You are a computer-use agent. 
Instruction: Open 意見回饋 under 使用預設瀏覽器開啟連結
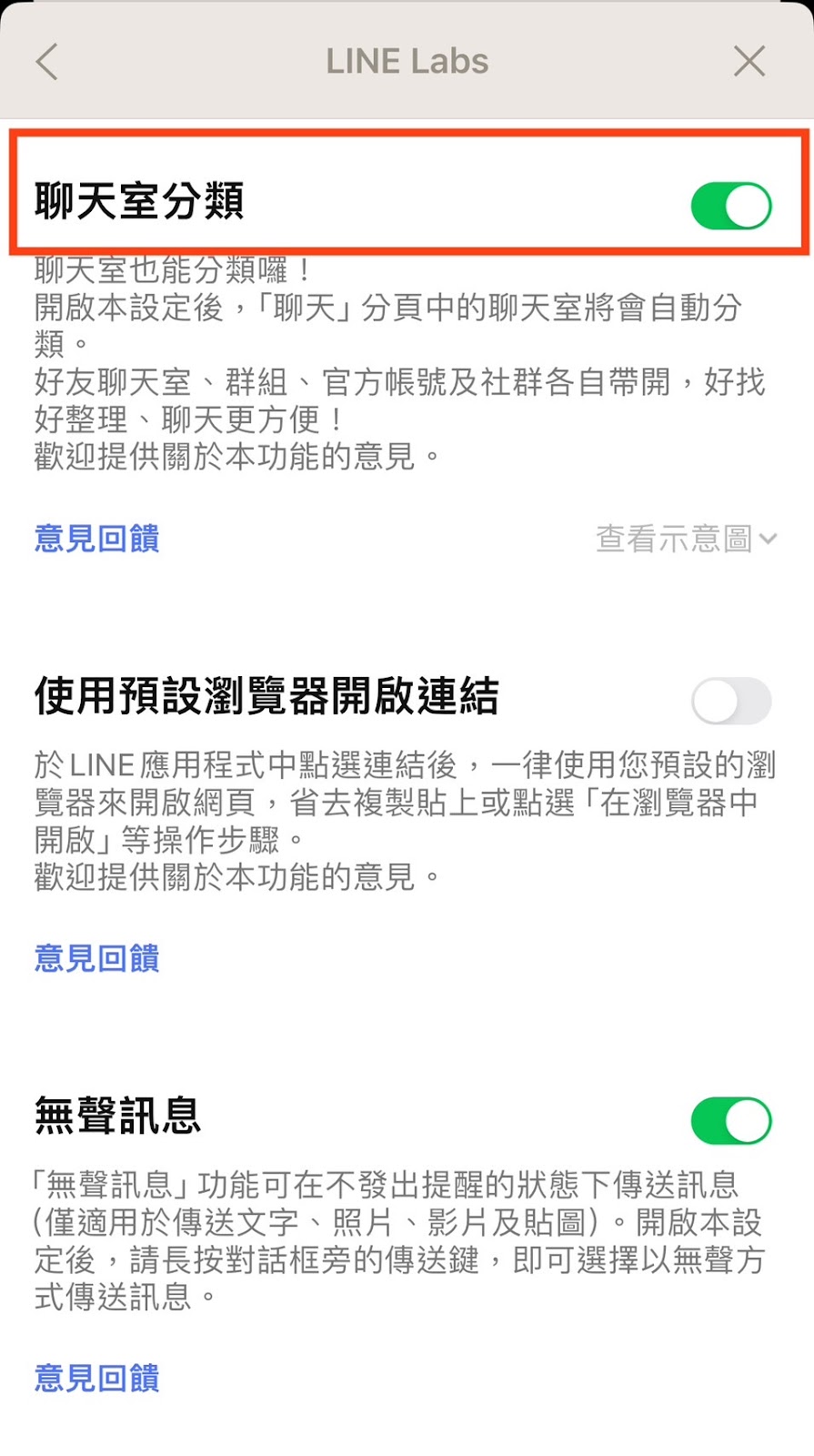97,958
